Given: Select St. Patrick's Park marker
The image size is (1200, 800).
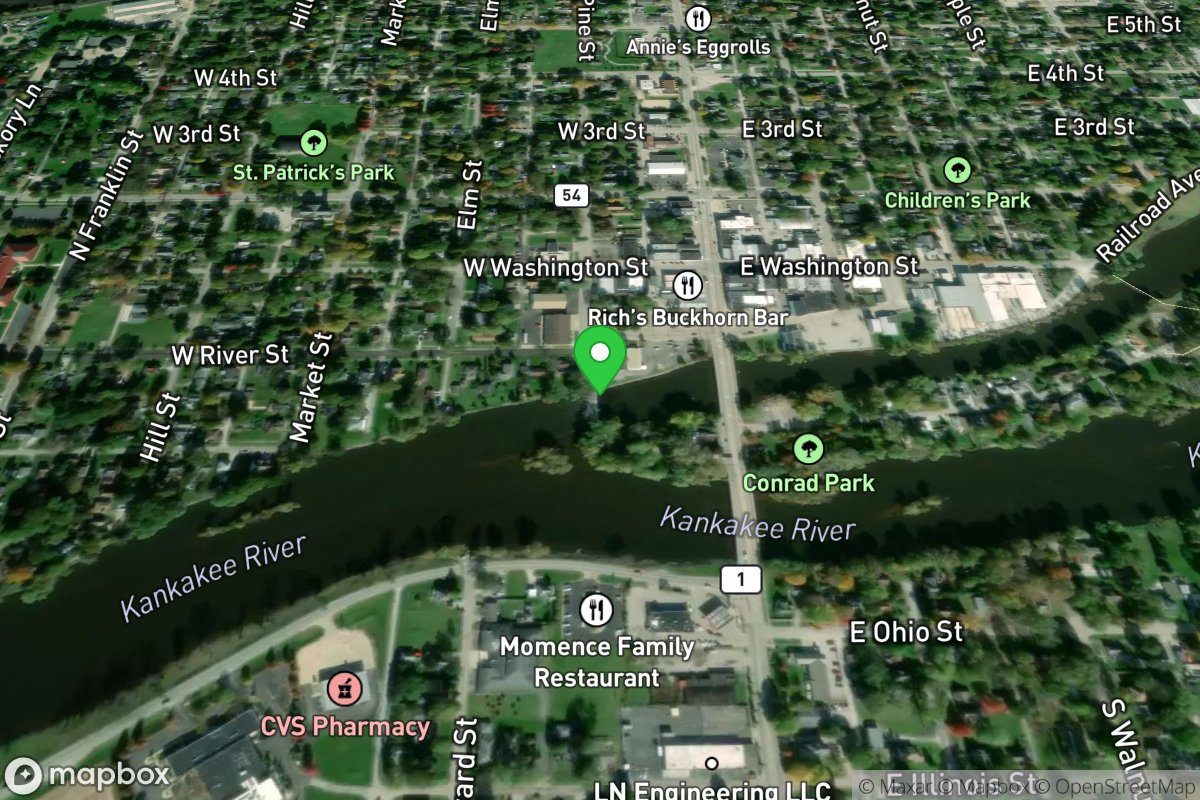Looking at the screenshot, I should [314, 142].
